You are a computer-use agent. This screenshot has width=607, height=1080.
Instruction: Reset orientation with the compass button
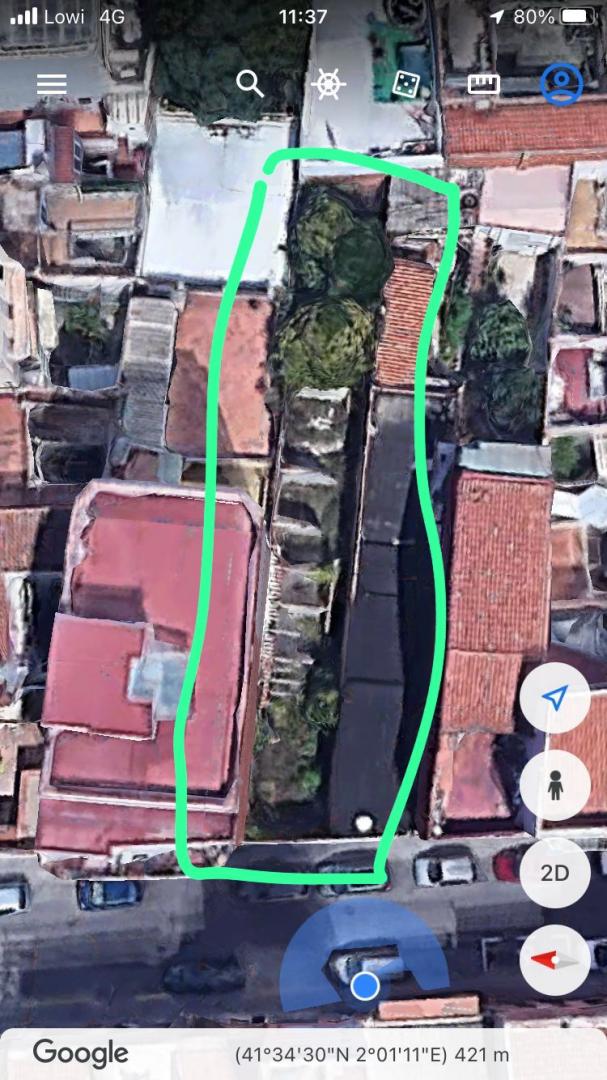tap(555, 959)
